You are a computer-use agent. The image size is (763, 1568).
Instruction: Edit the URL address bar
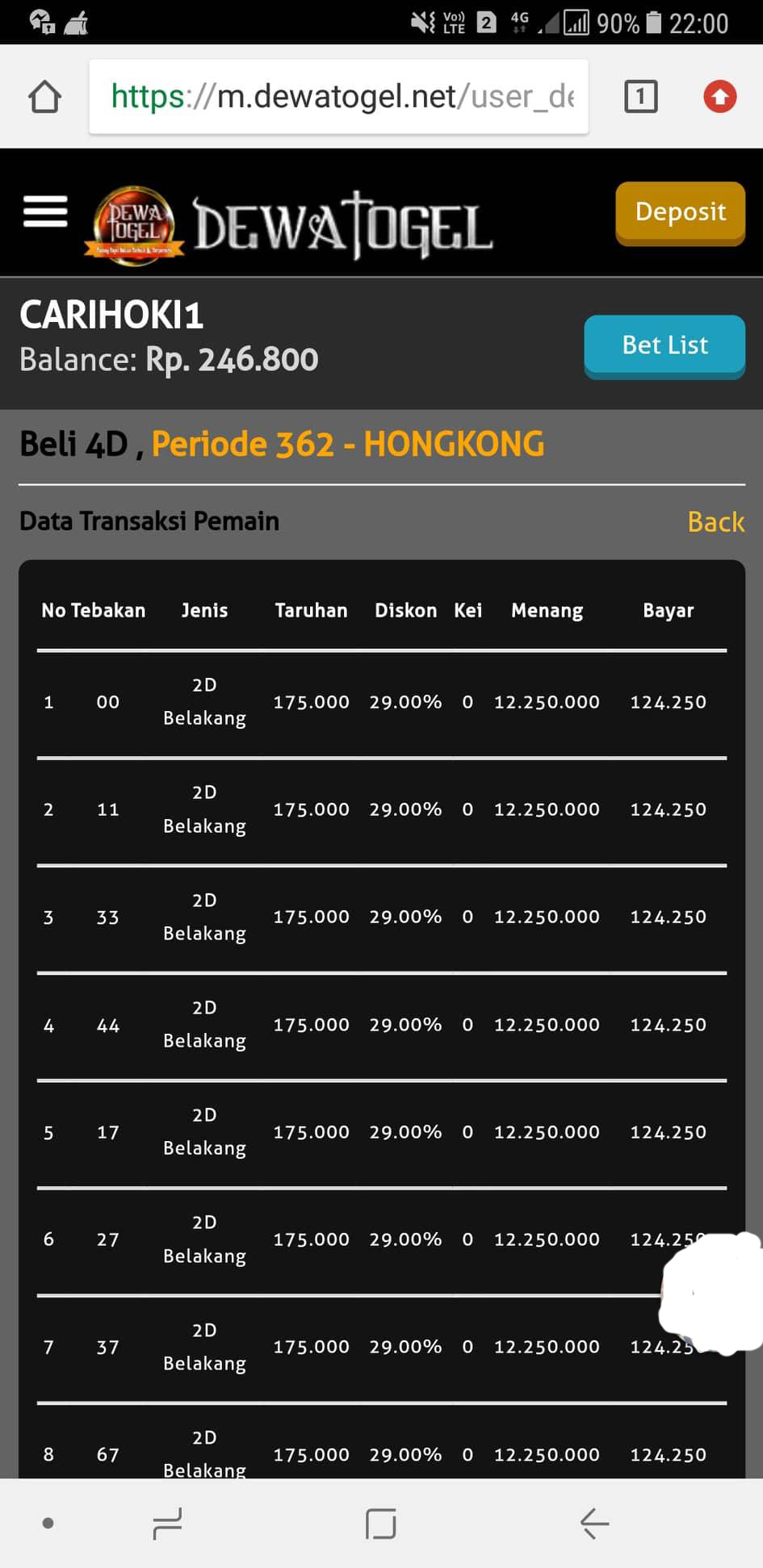click(339, 97)
